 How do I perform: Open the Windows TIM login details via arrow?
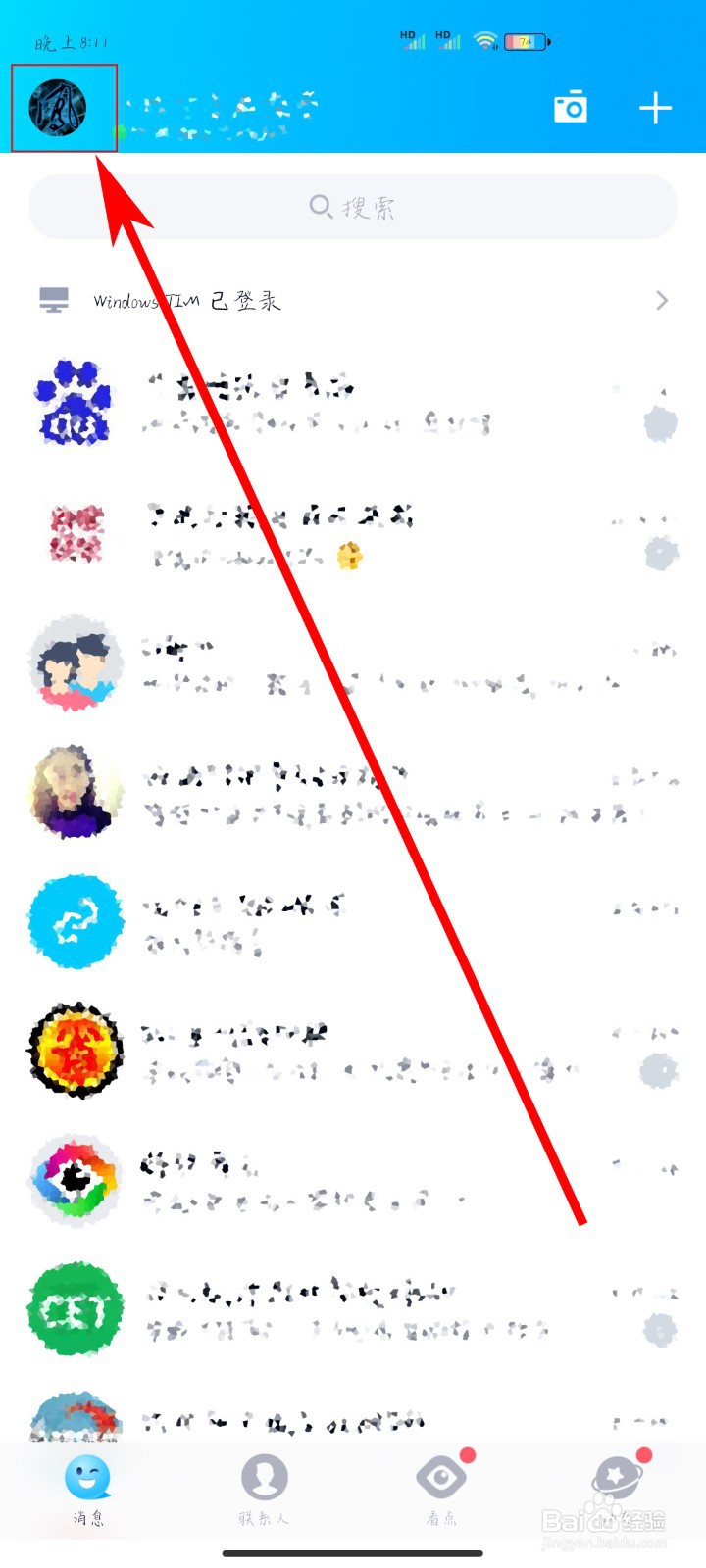[660, 300]
